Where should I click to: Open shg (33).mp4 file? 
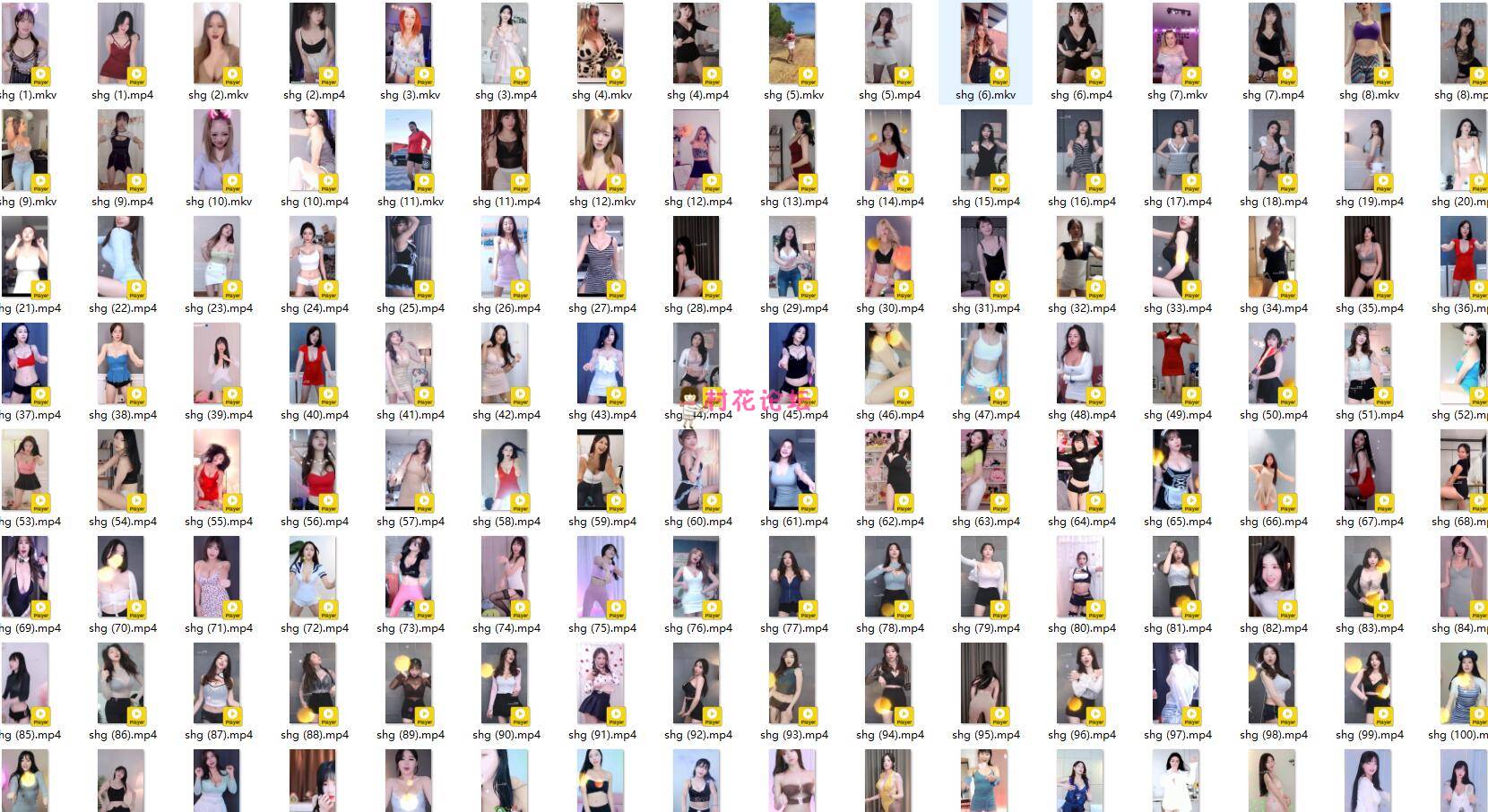[x=1176, y=258]
